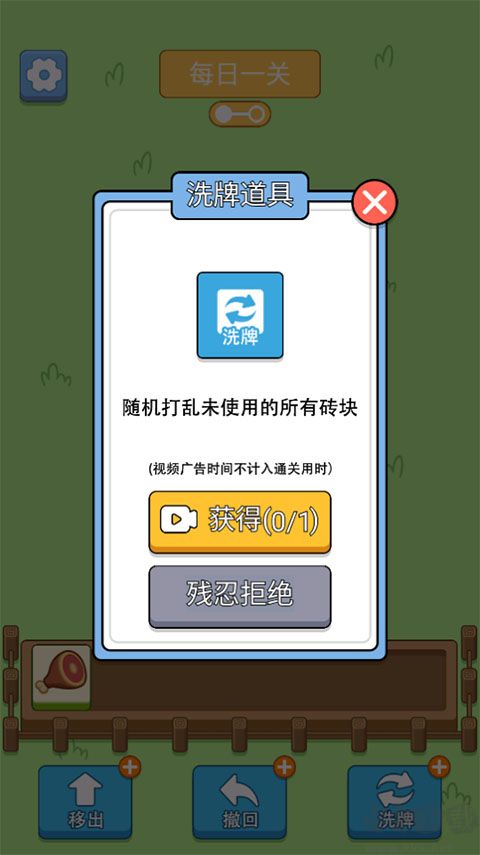Open the settings gear

tap(44, 75)
